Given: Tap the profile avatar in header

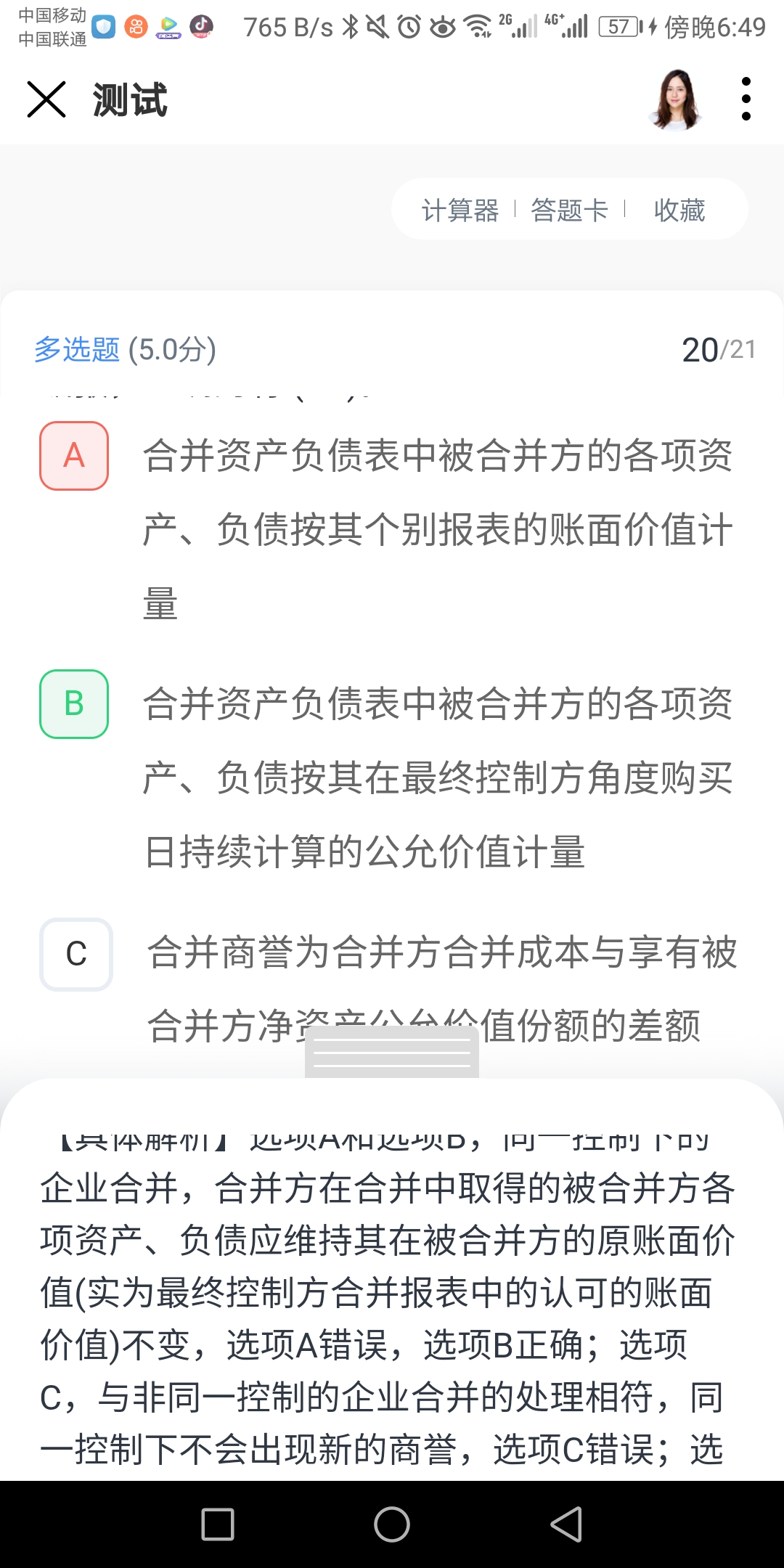Looking at the screenshot, I should point(675,99).
